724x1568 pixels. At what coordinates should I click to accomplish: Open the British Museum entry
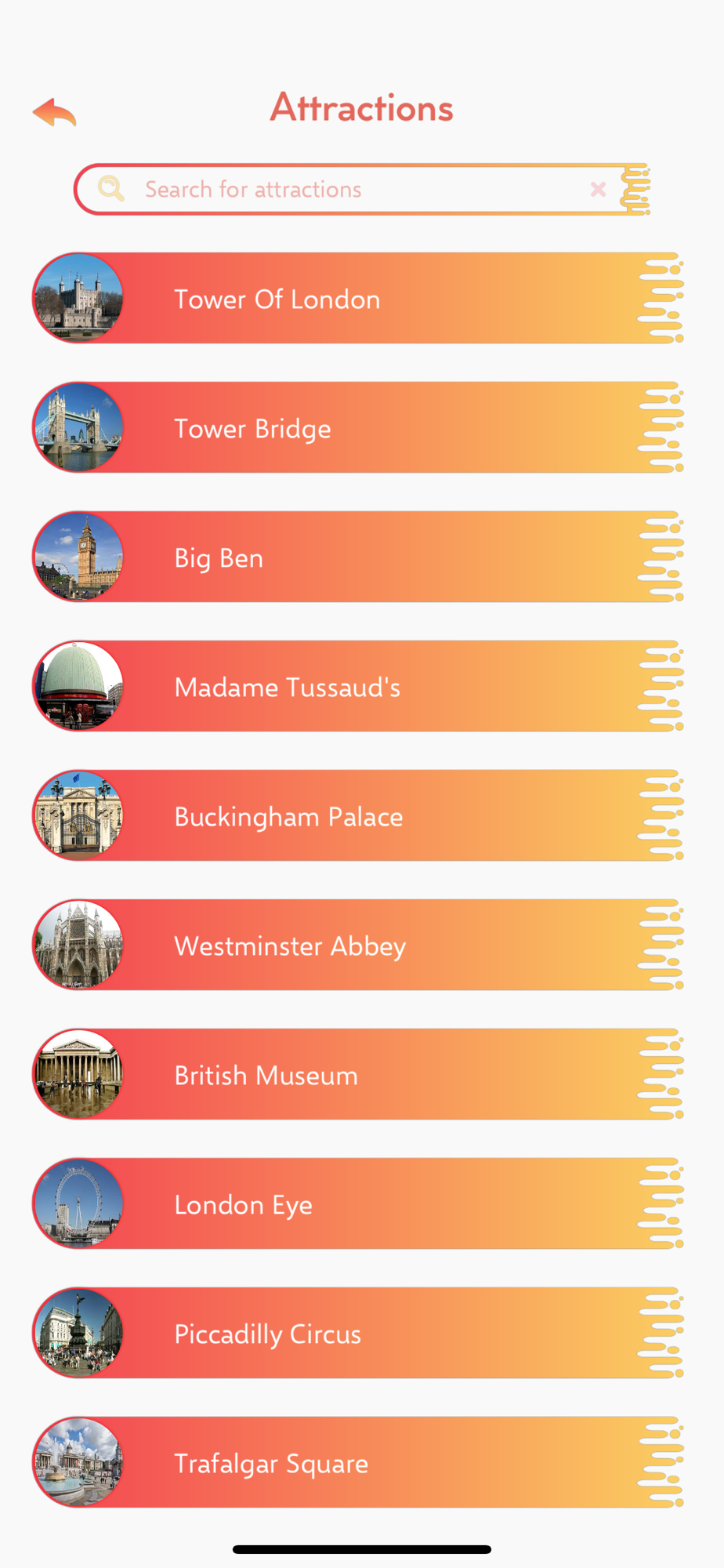(x=358, y=1074)
